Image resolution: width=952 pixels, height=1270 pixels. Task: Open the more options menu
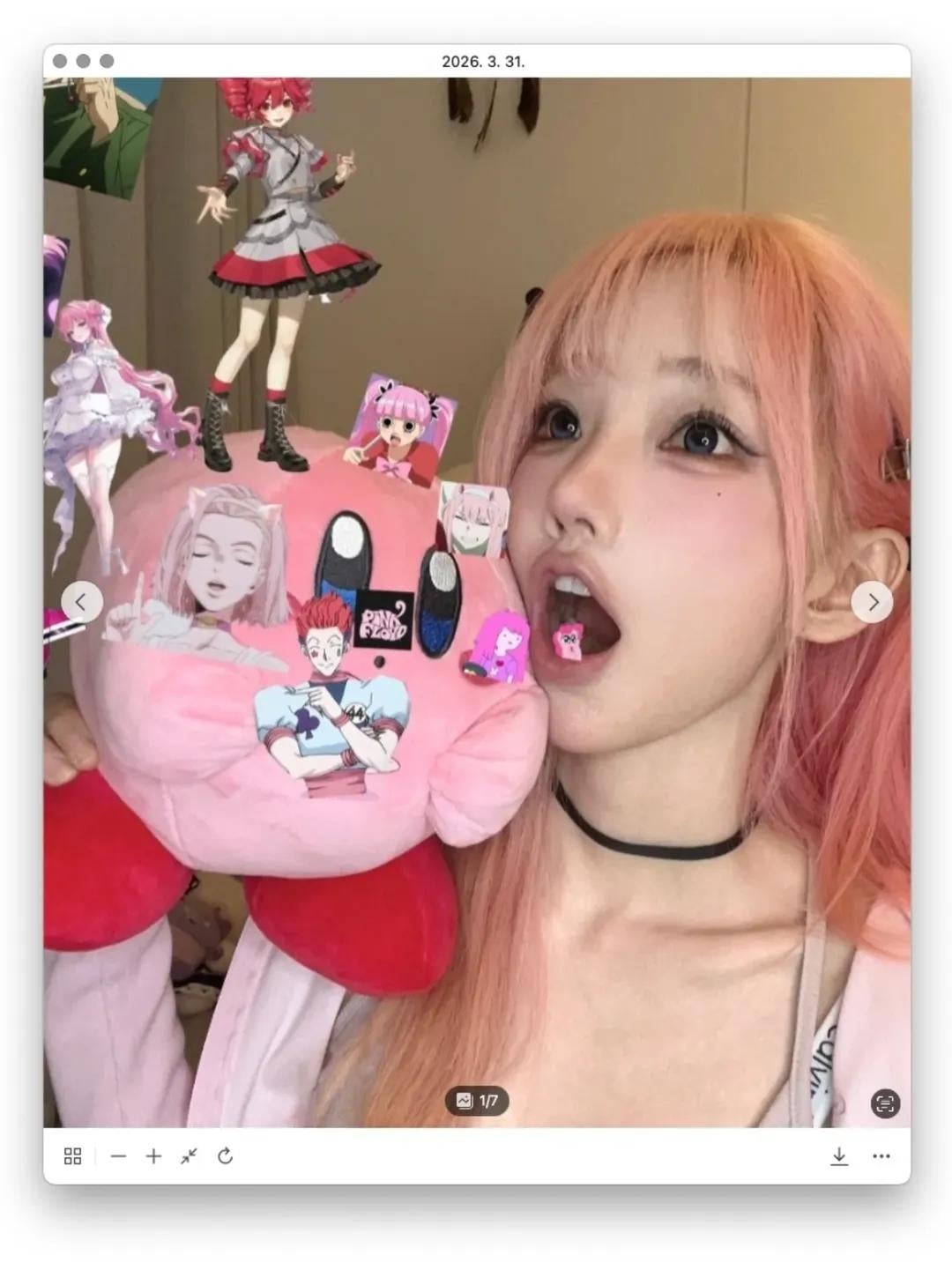[881, 1156]
